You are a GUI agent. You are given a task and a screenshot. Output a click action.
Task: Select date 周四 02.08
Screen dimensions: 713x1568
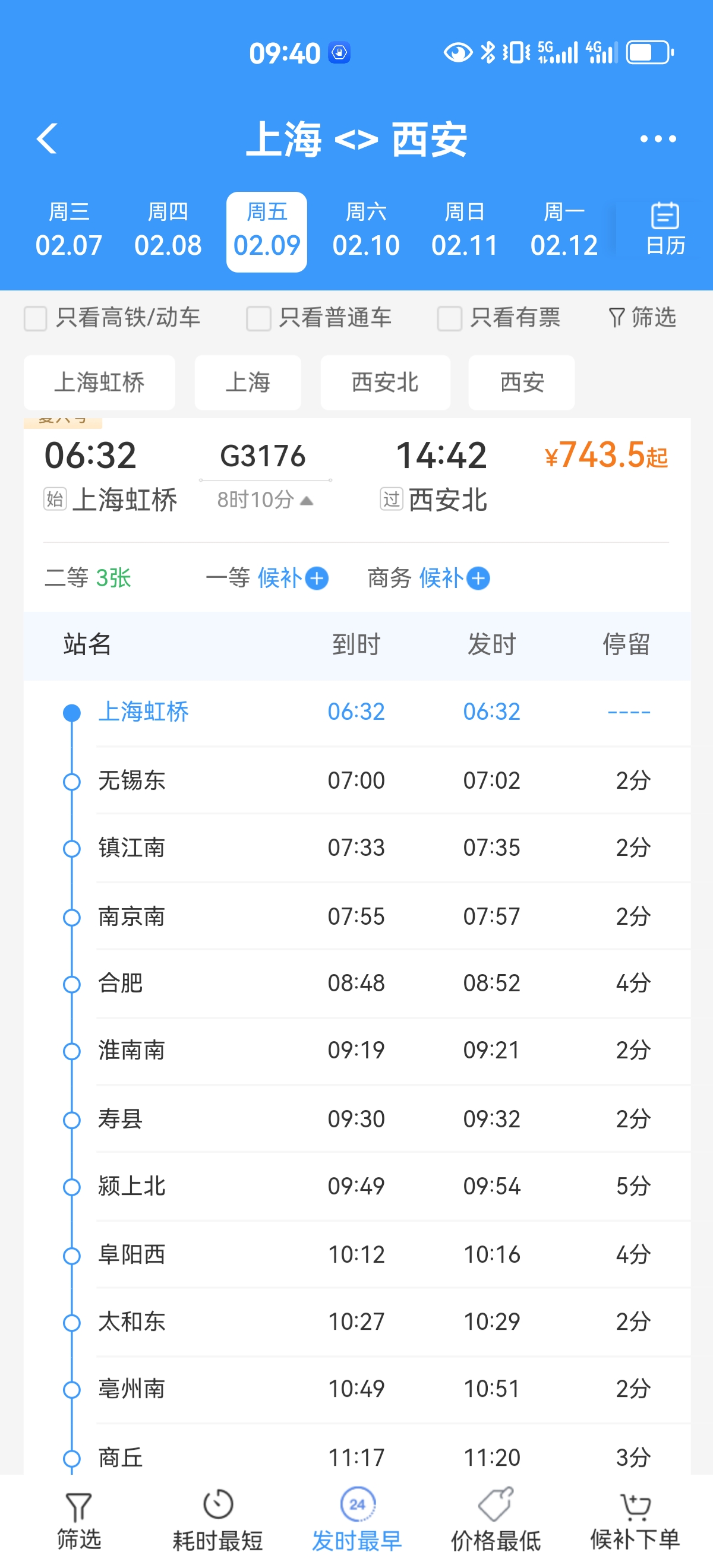point(168,232)
